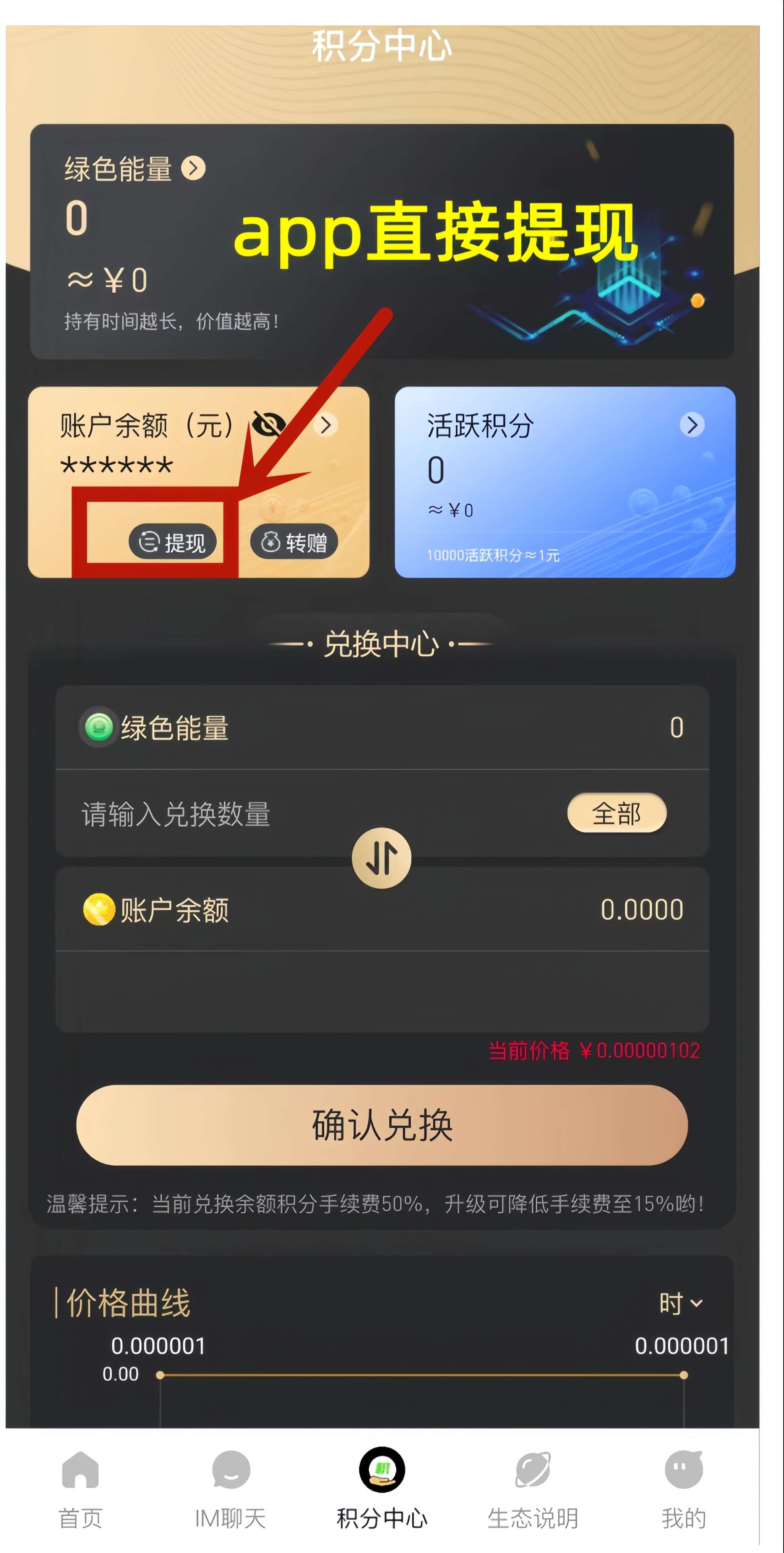Expand the 时 time range dropdown
The height and width of the screenshot is (1553, 784).
pos(680,1304)
